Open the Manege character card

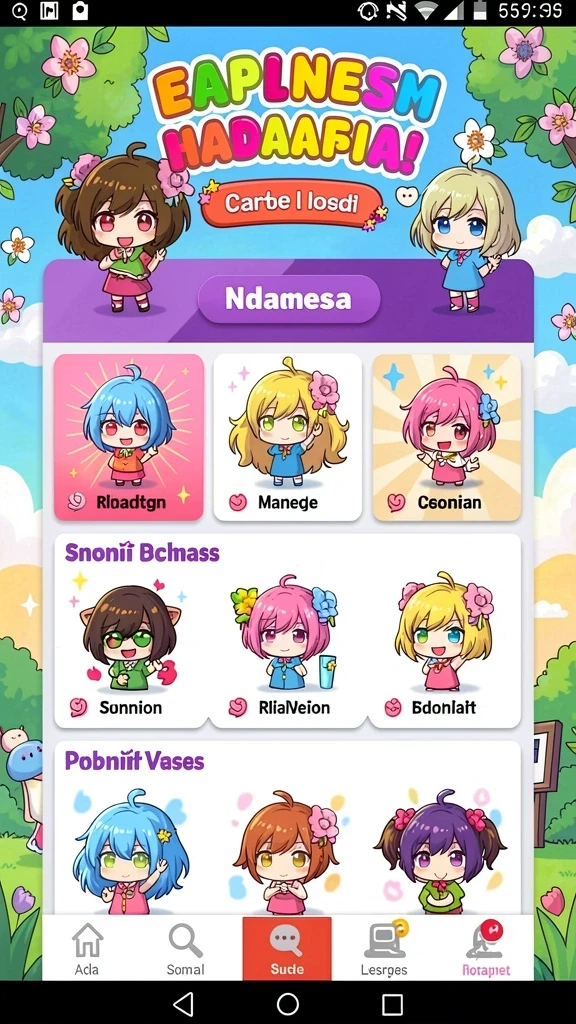[287, 437]
